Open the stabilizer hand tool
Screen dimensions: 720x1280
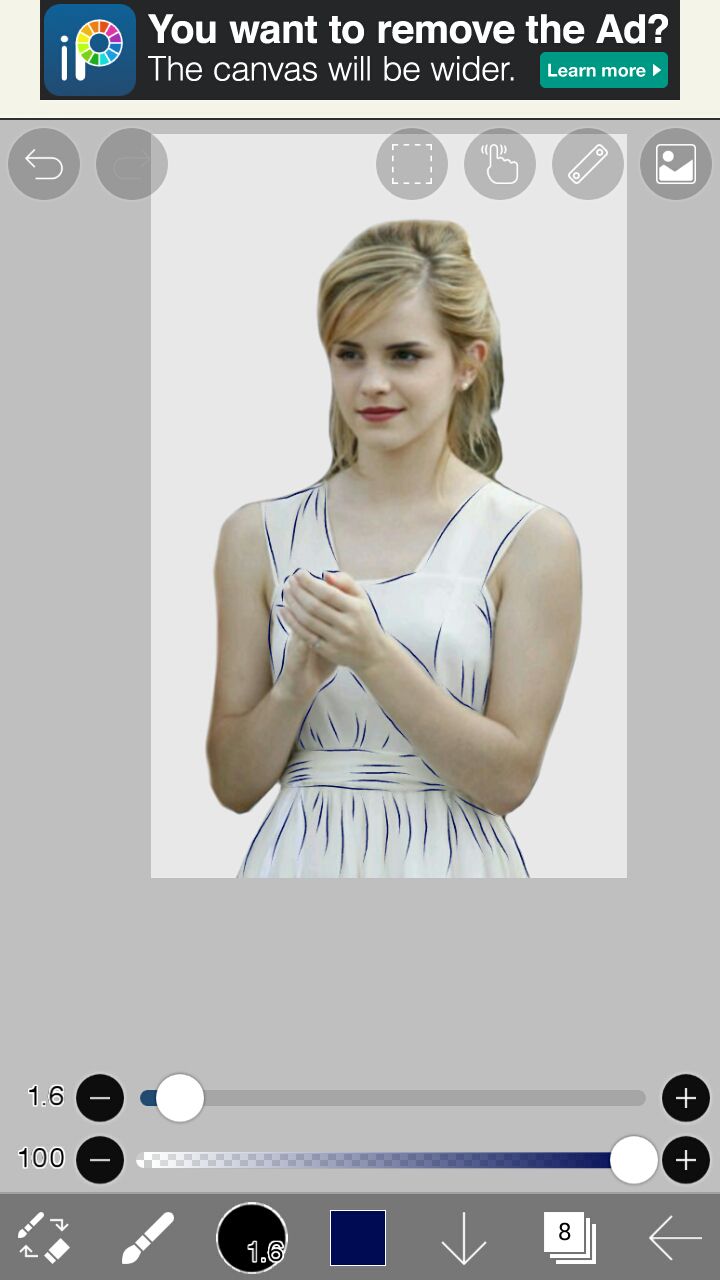(x=500, y=164)
